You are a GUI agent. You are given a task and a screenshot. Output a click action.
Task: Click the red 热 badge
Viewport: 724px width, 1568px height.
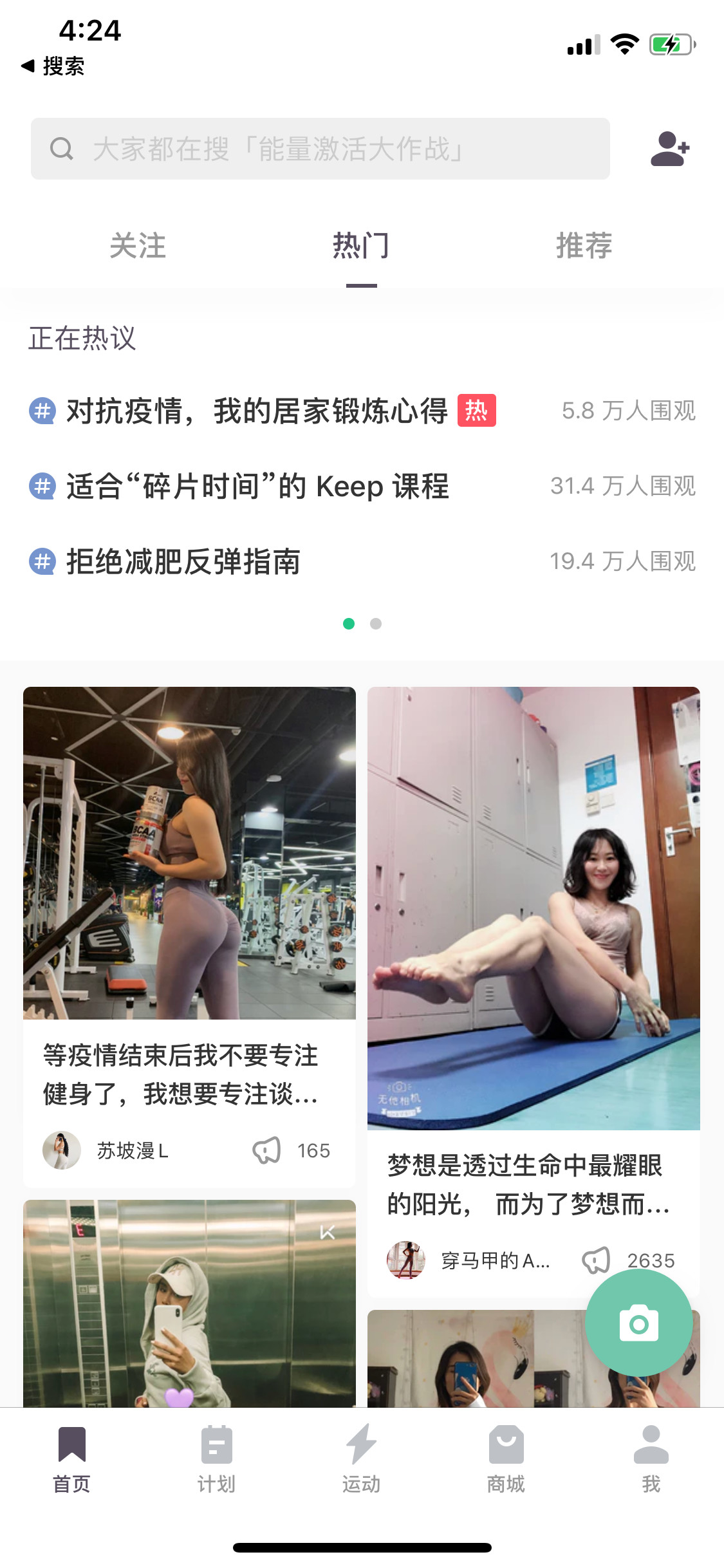click(x=477, y=410)
